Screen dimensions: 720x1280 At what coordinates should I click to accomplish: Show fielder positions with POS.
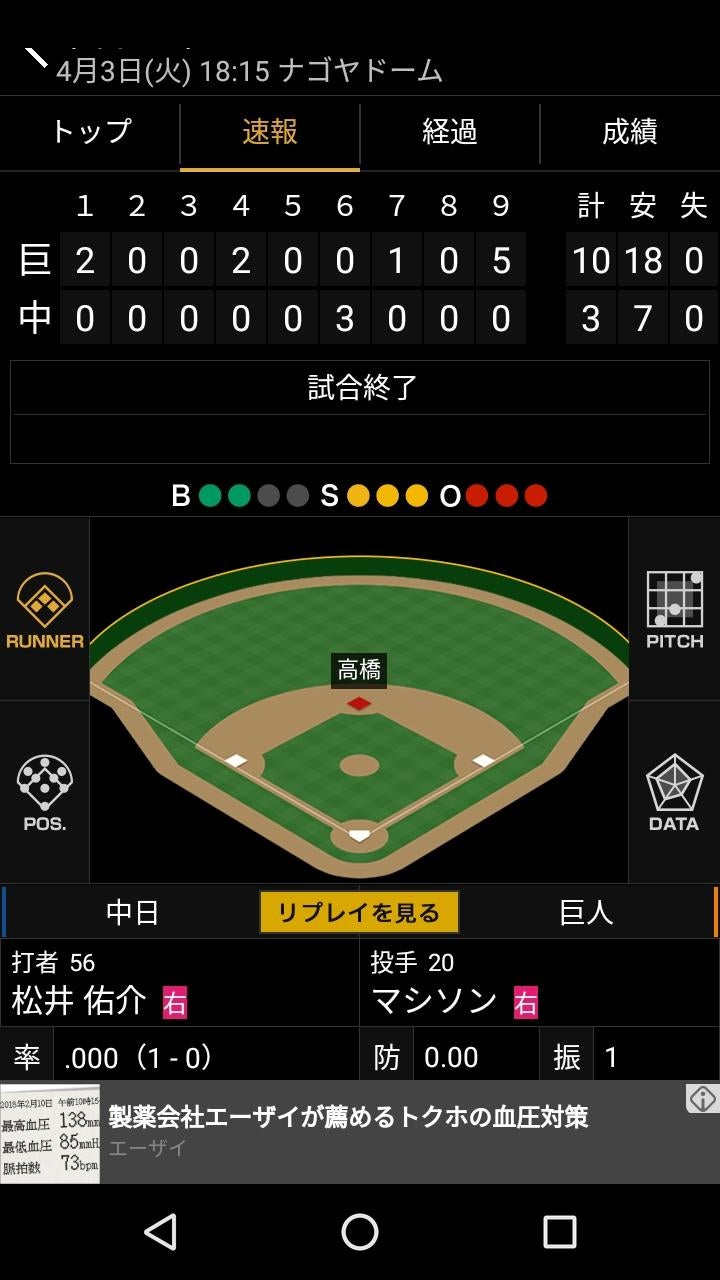(x=45, y=792)
